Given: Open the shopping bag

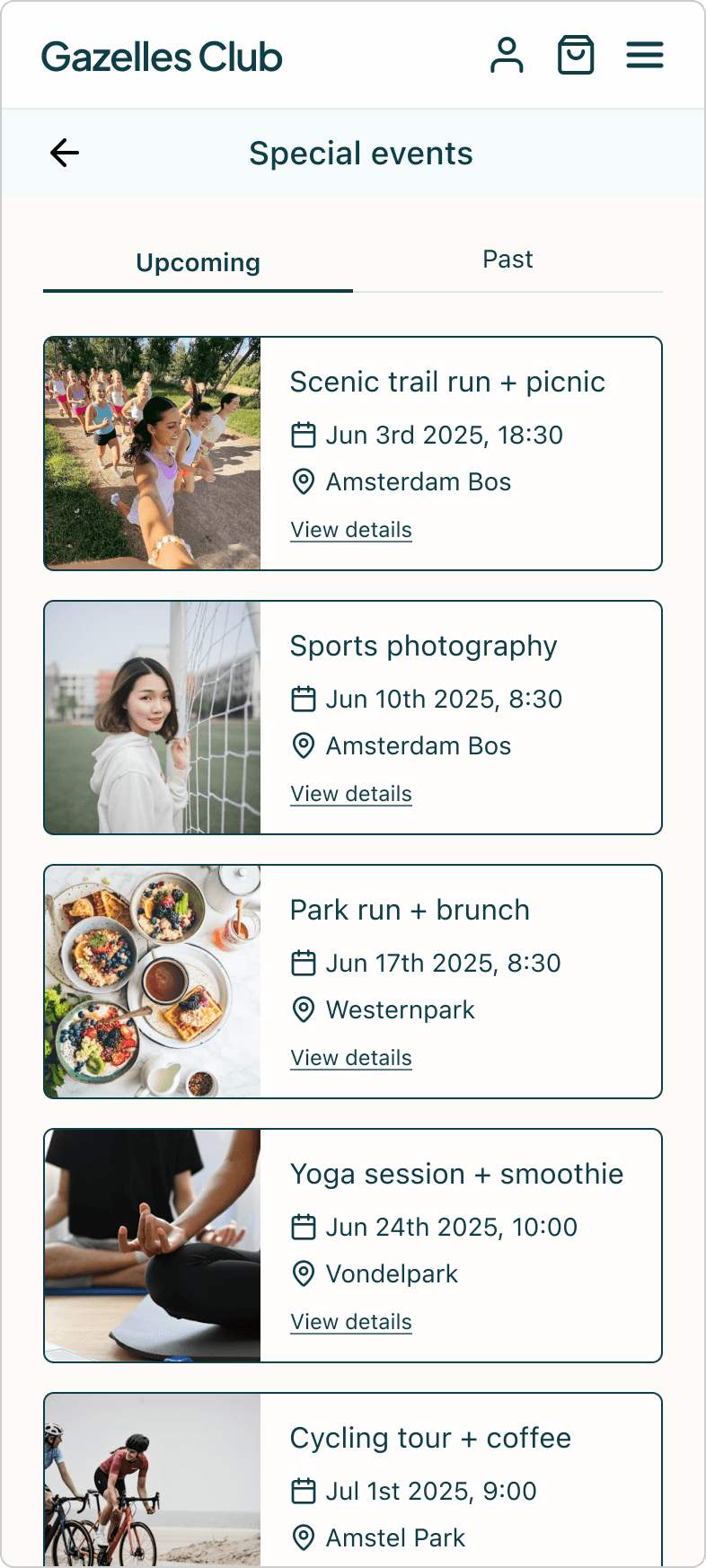Looking at the screenshot, I should 576,56.
